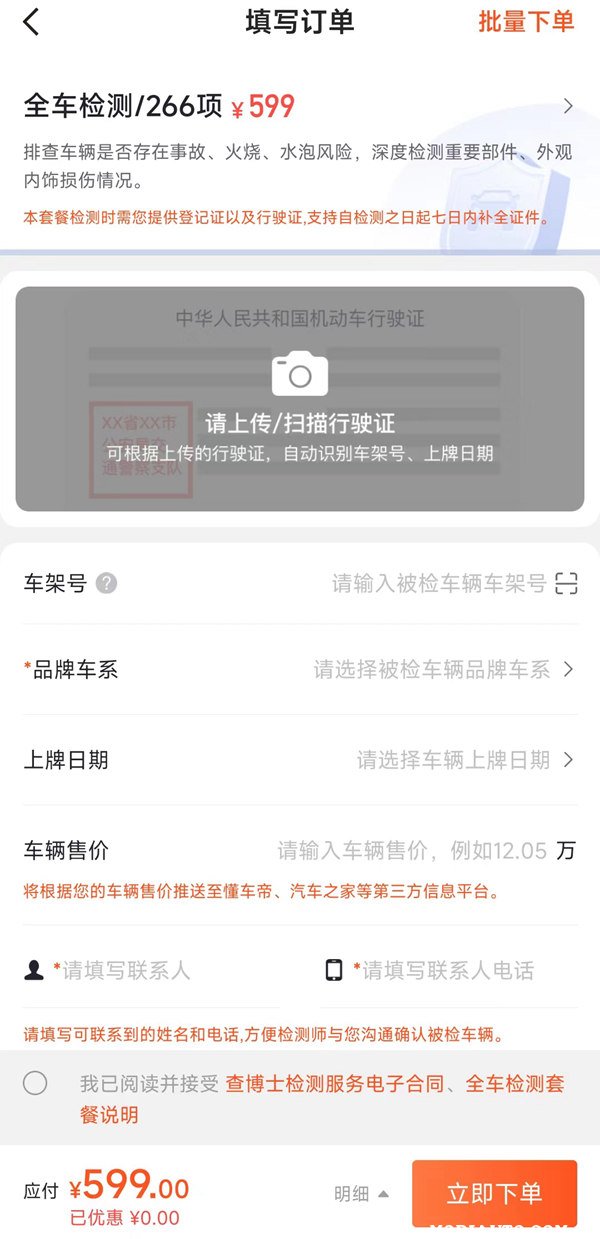Enter the 车架号 in its field

(x=438, y=584)
